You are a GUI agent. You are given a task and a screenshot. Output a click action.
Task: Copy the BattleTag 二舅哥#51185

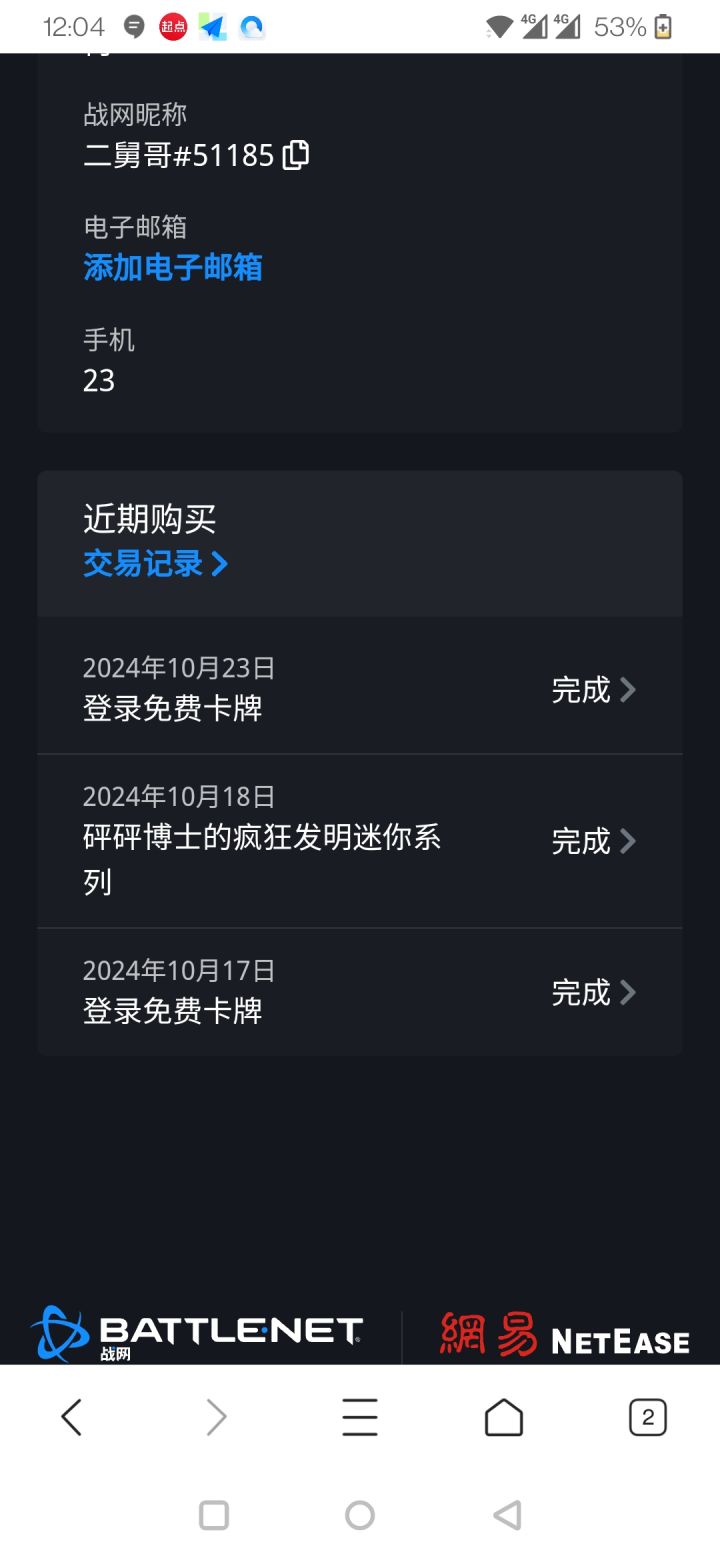295,155
